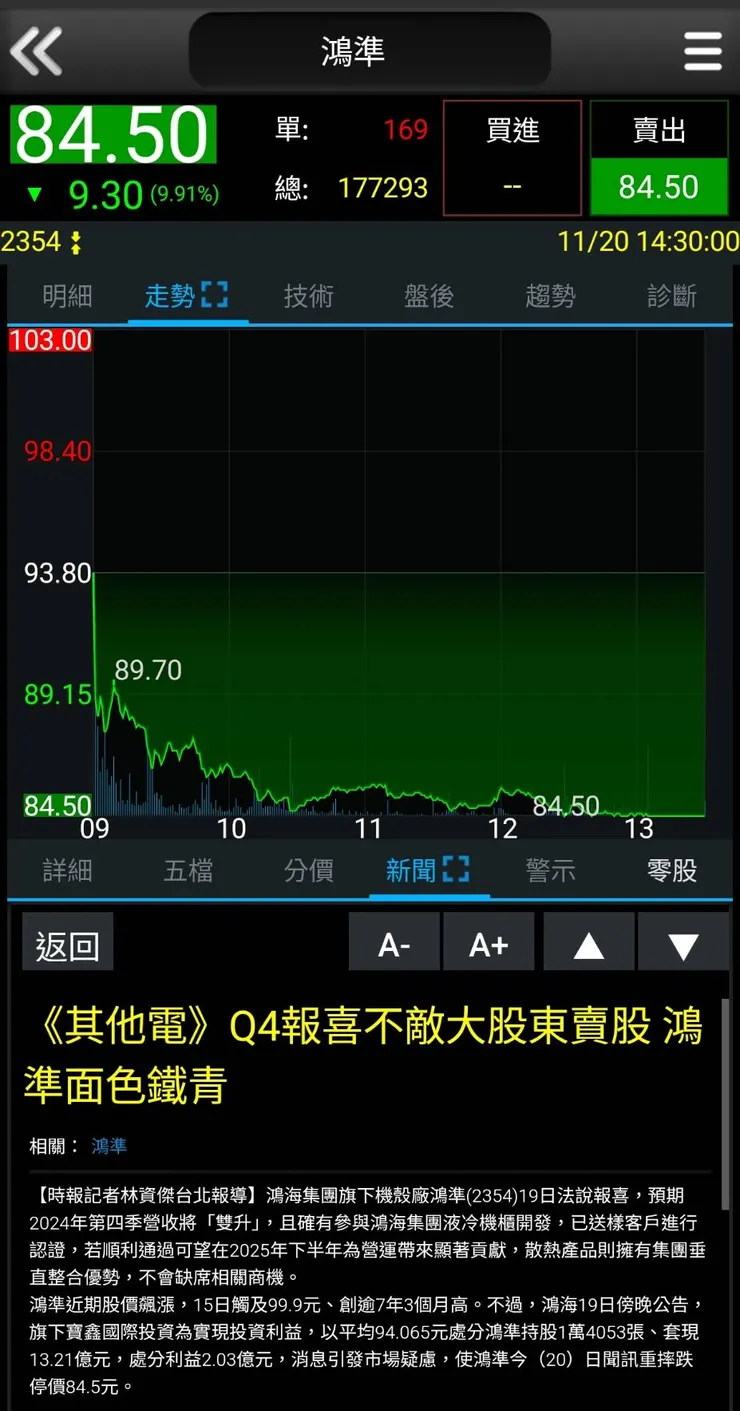Open the hamburger menu at top right
This screenshot has height=1411, width=740.
tap(703, 49)
